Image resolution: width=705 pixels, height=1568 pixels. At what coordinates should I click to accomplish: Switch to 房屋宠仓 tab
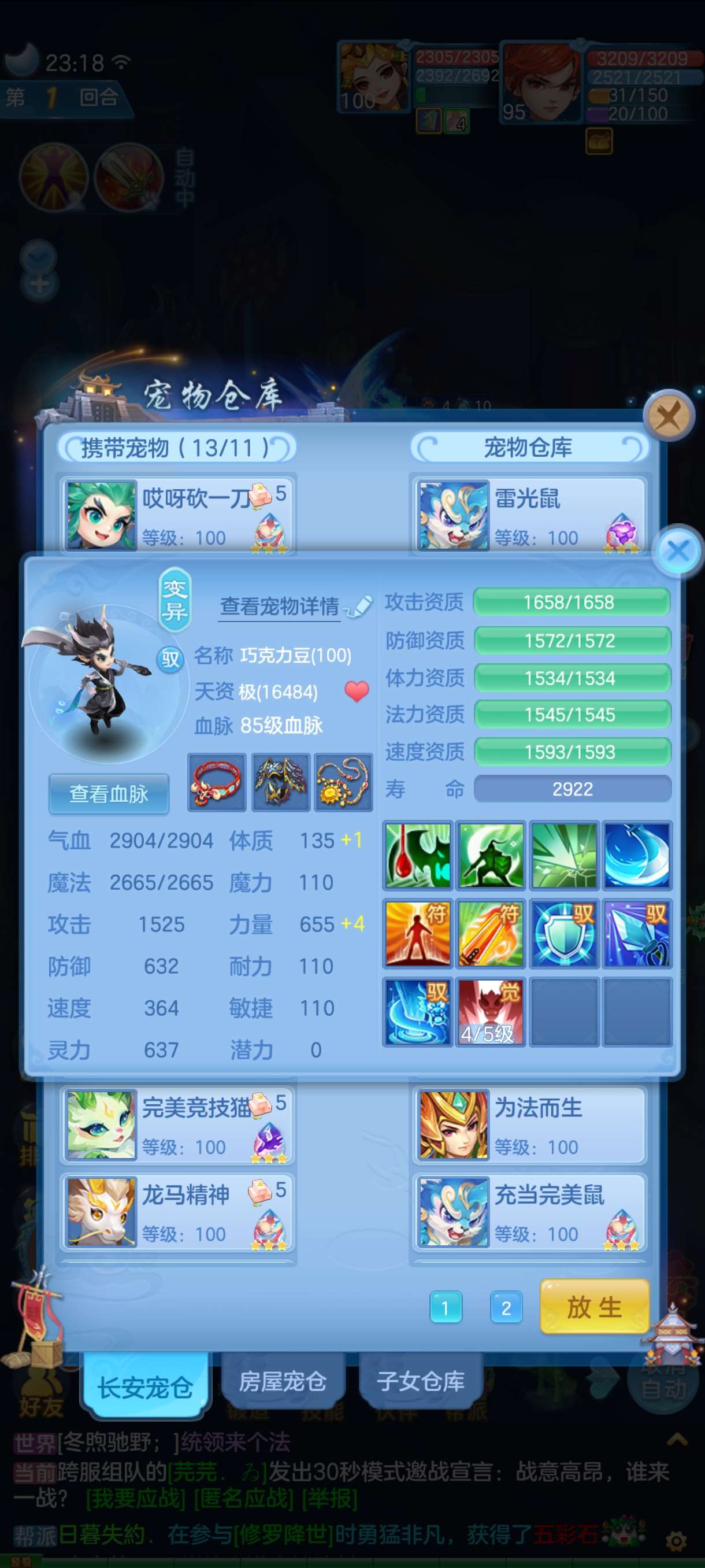tap(283, 1382)
